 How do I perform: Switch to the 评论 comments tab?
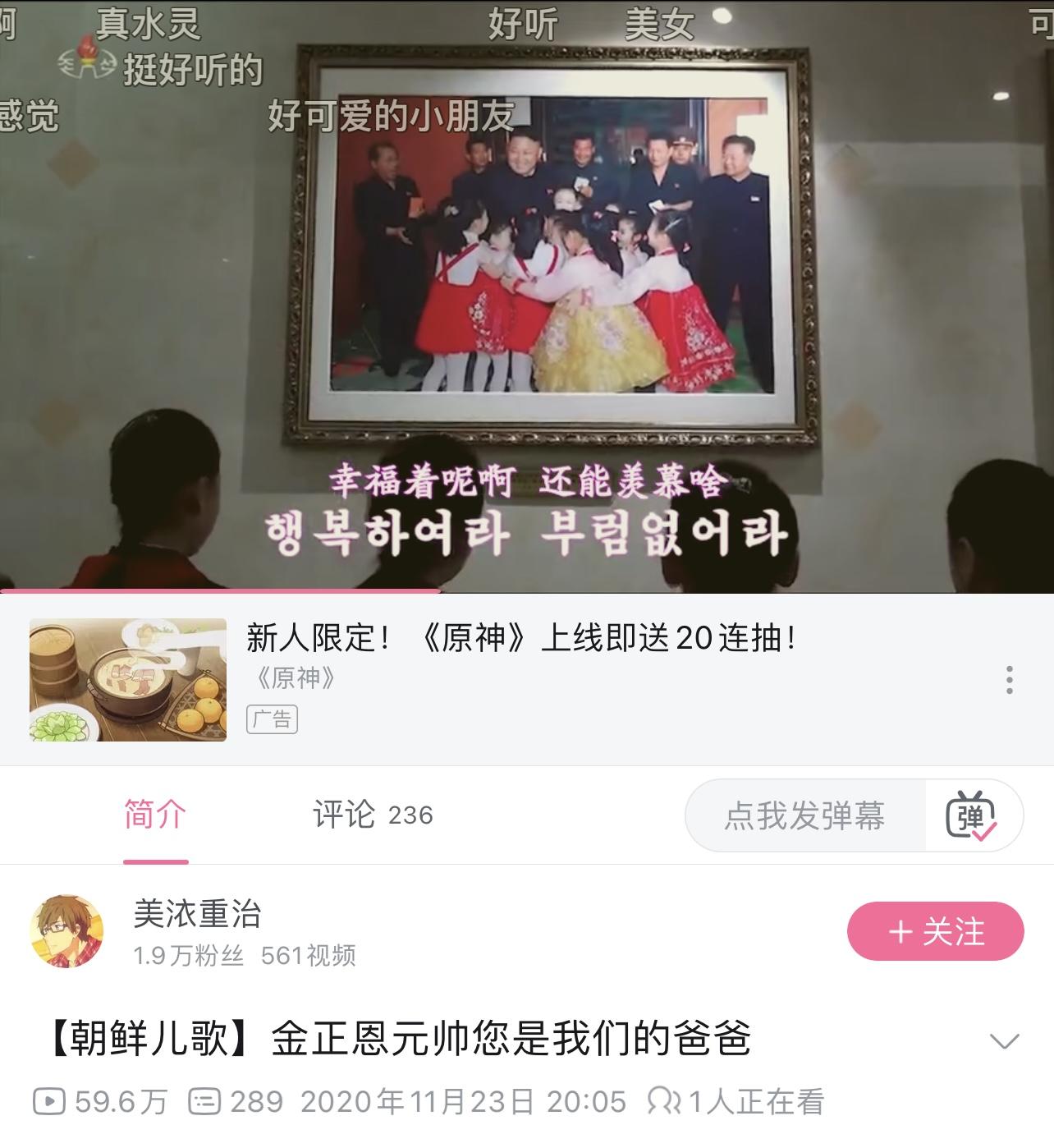point(373,815)
